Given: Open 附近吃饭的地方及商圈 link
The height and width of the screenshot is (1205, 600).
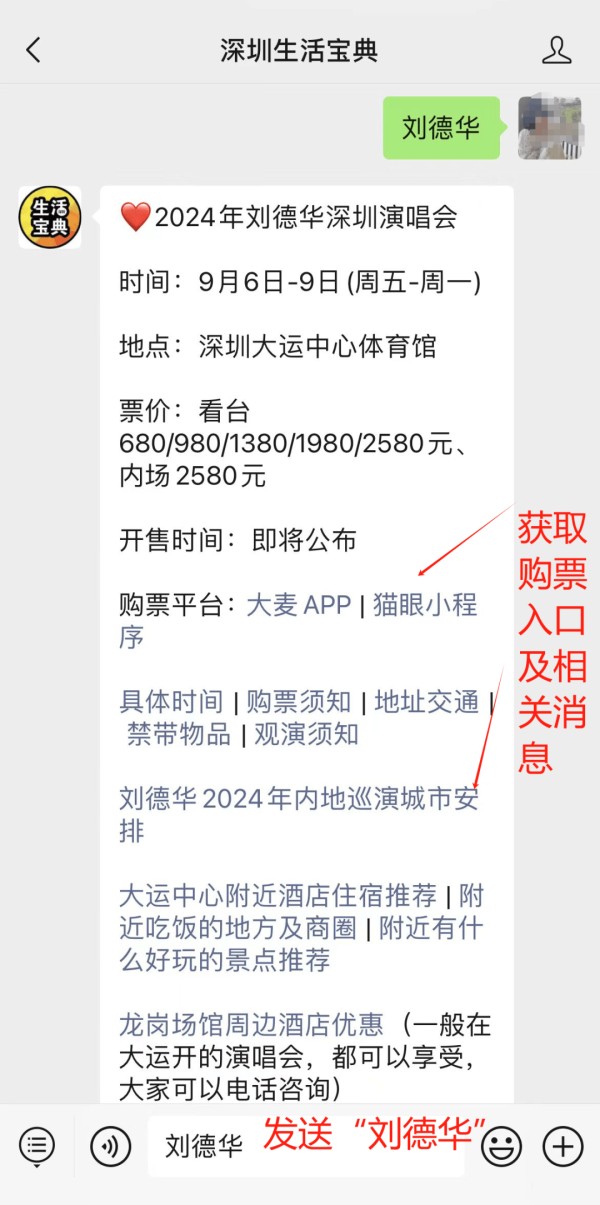Looking at the screenshot, I should click(x=301, y=911).
